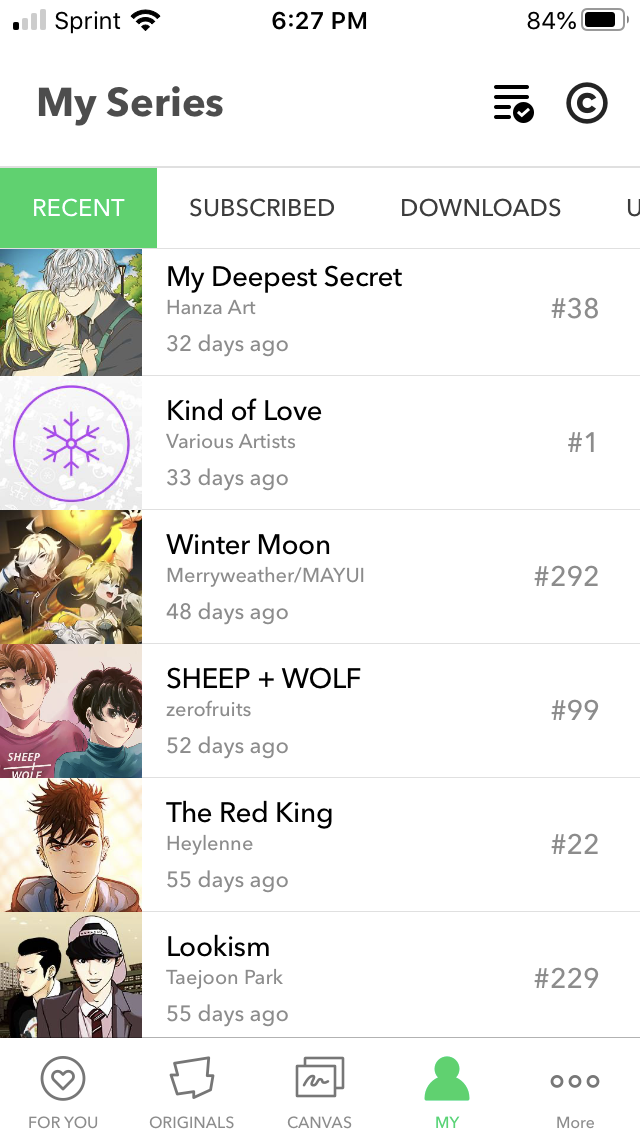Open Lookism by Taejoon Park

(320, 975)
